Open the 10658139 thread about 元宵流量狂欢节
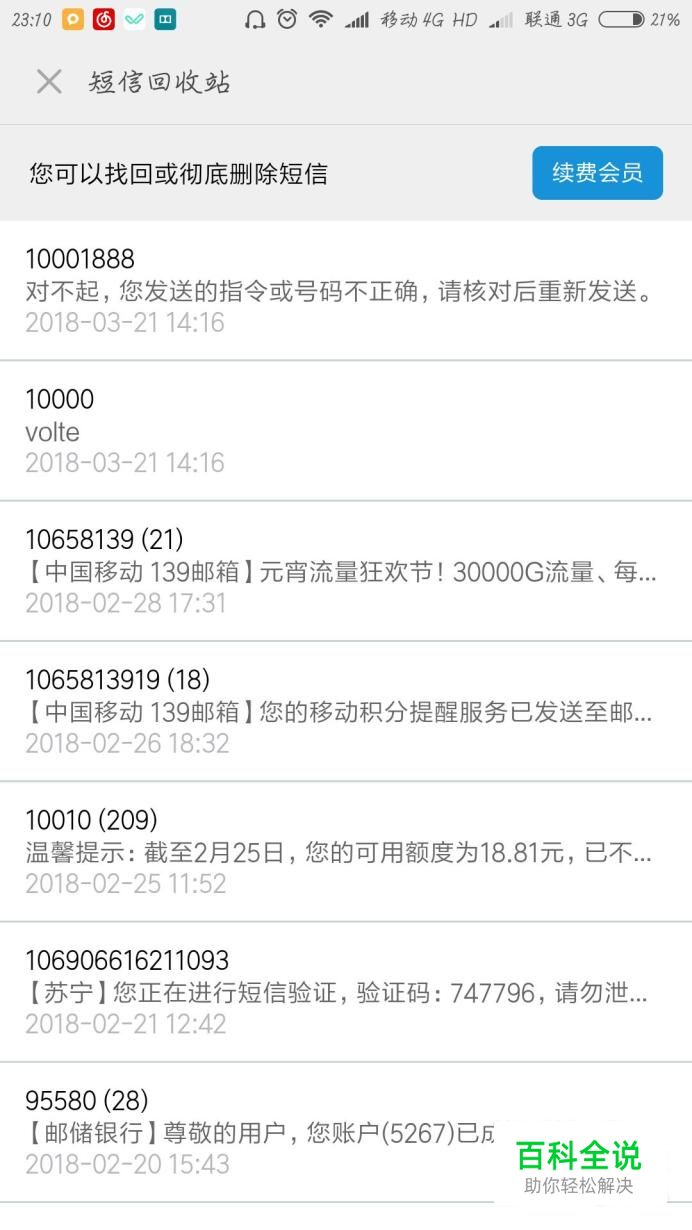The width and height of the screenshot is (692, 1230). tap(346, 571)
